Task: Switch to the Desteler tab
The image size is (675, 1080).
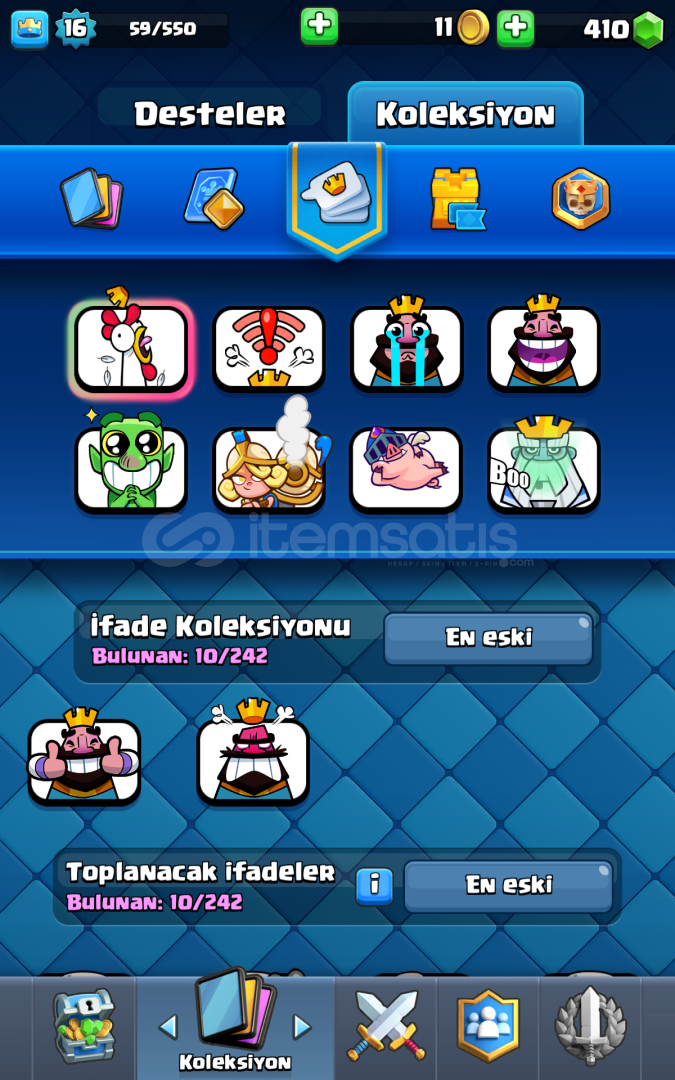Action: pos(210,114)
